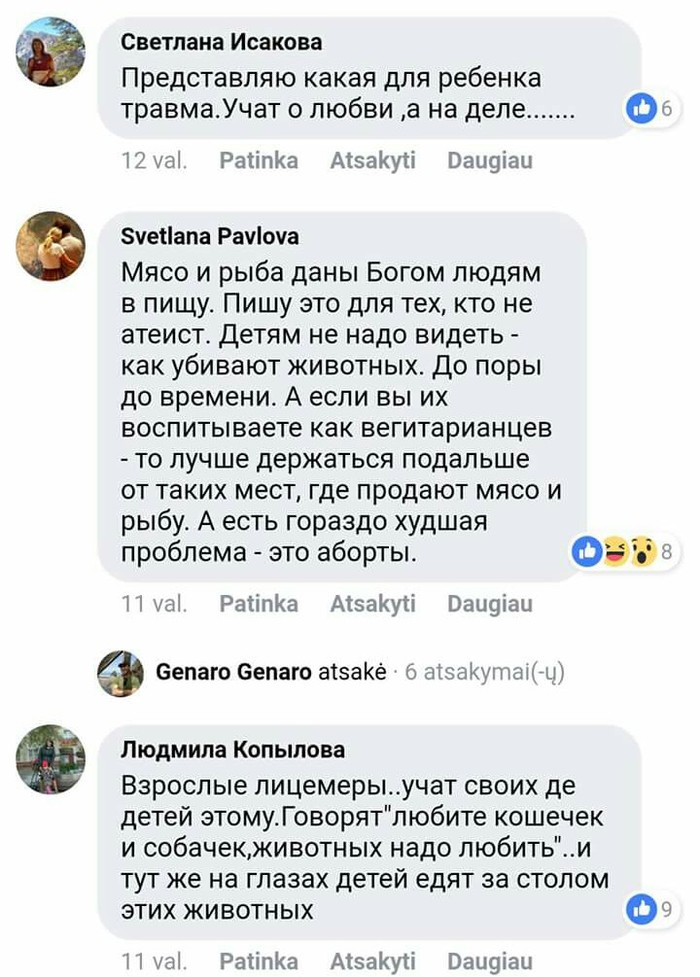Reply to Светлана Исакова's comment via Atsakyti
This screenshot has width=700, height=977.
coord(372,161)
